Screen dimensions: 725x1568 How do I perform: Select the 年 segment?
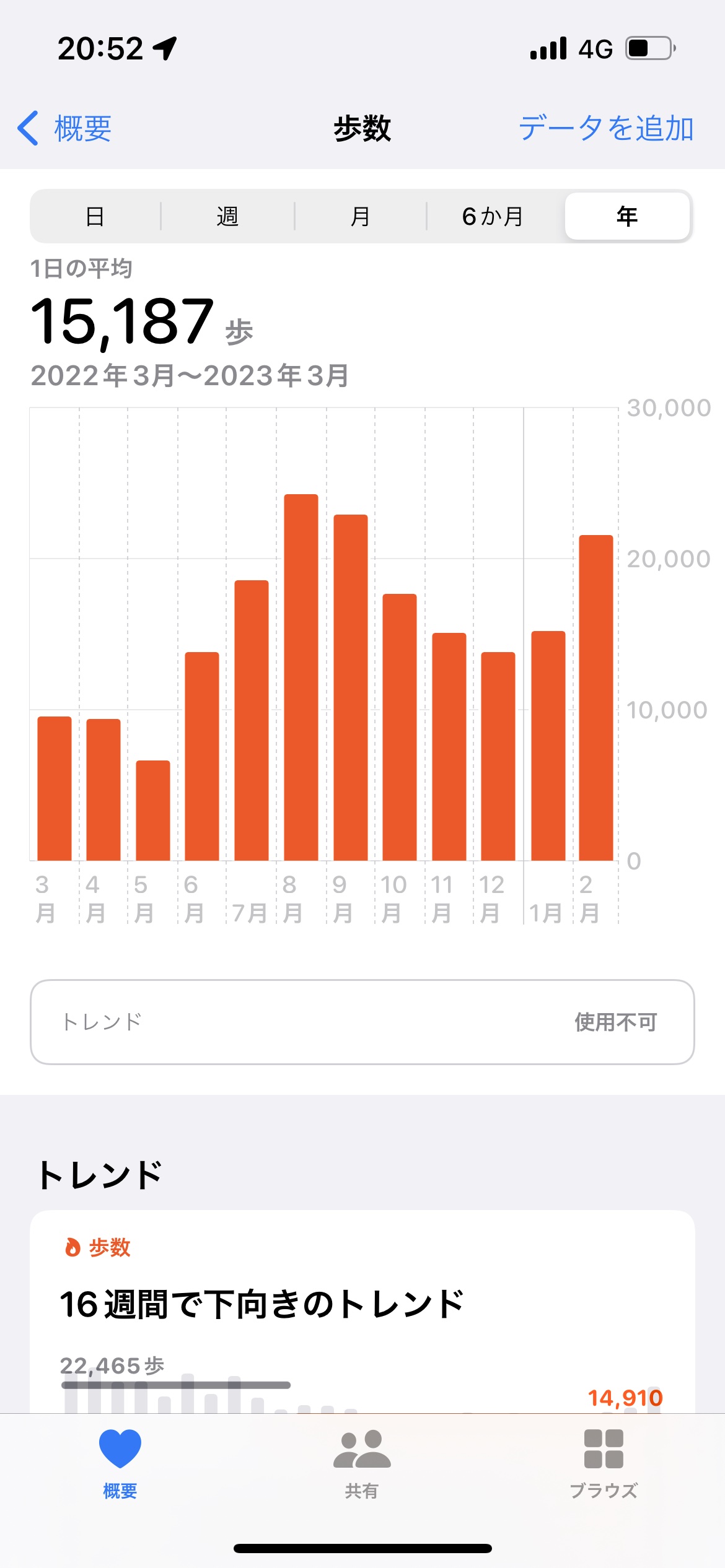point(627,217)
